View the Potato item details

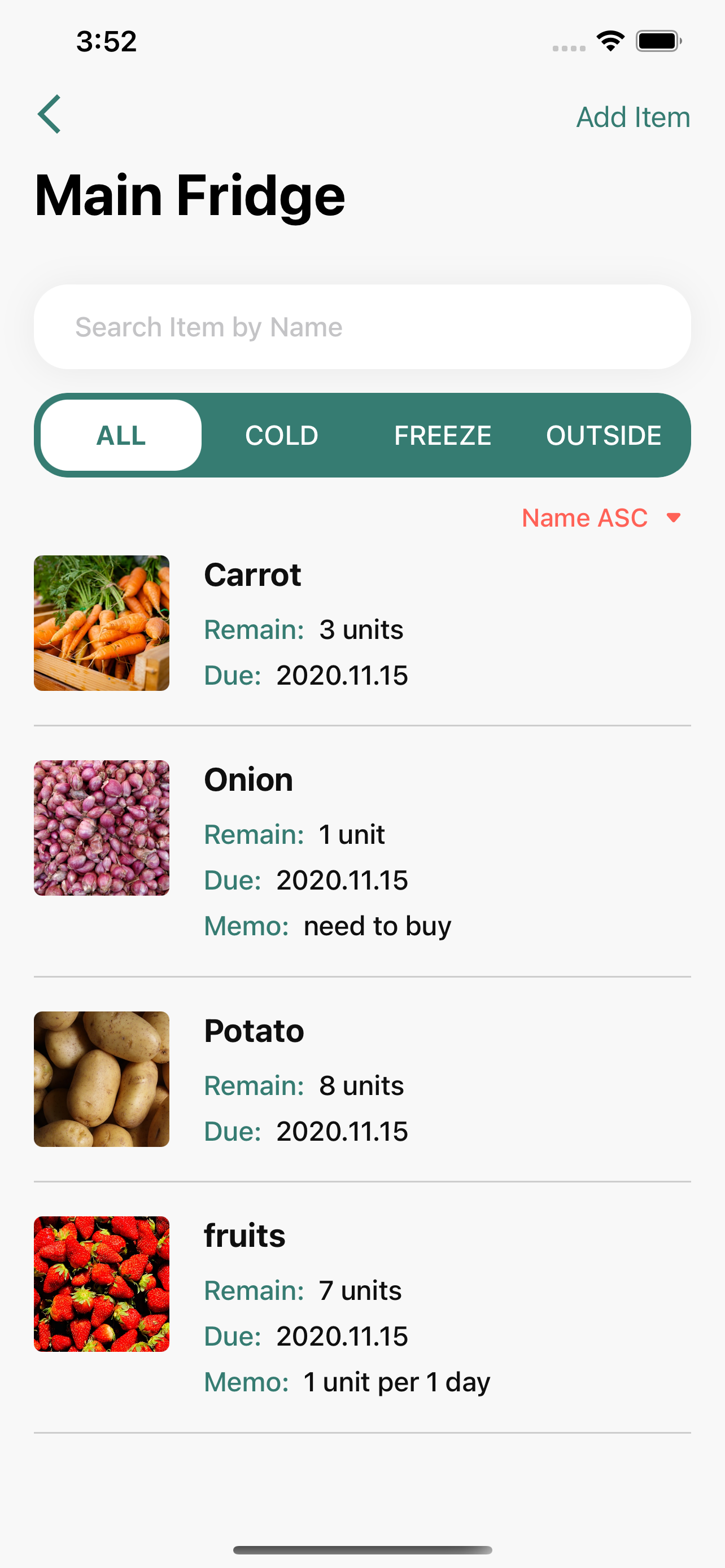[362, 1079]
